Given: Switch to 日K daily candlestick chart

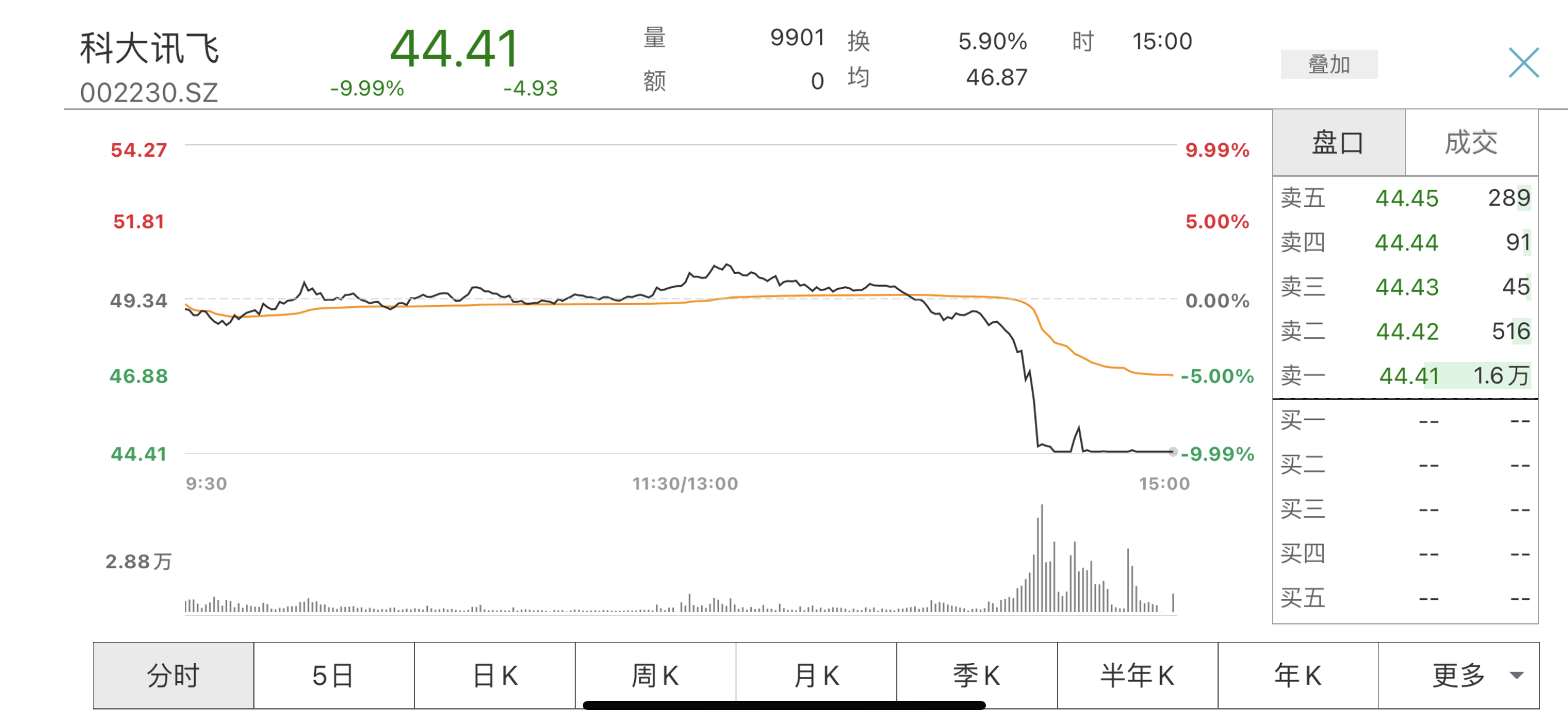Looking at the screenshot, I should pos(495,675).
